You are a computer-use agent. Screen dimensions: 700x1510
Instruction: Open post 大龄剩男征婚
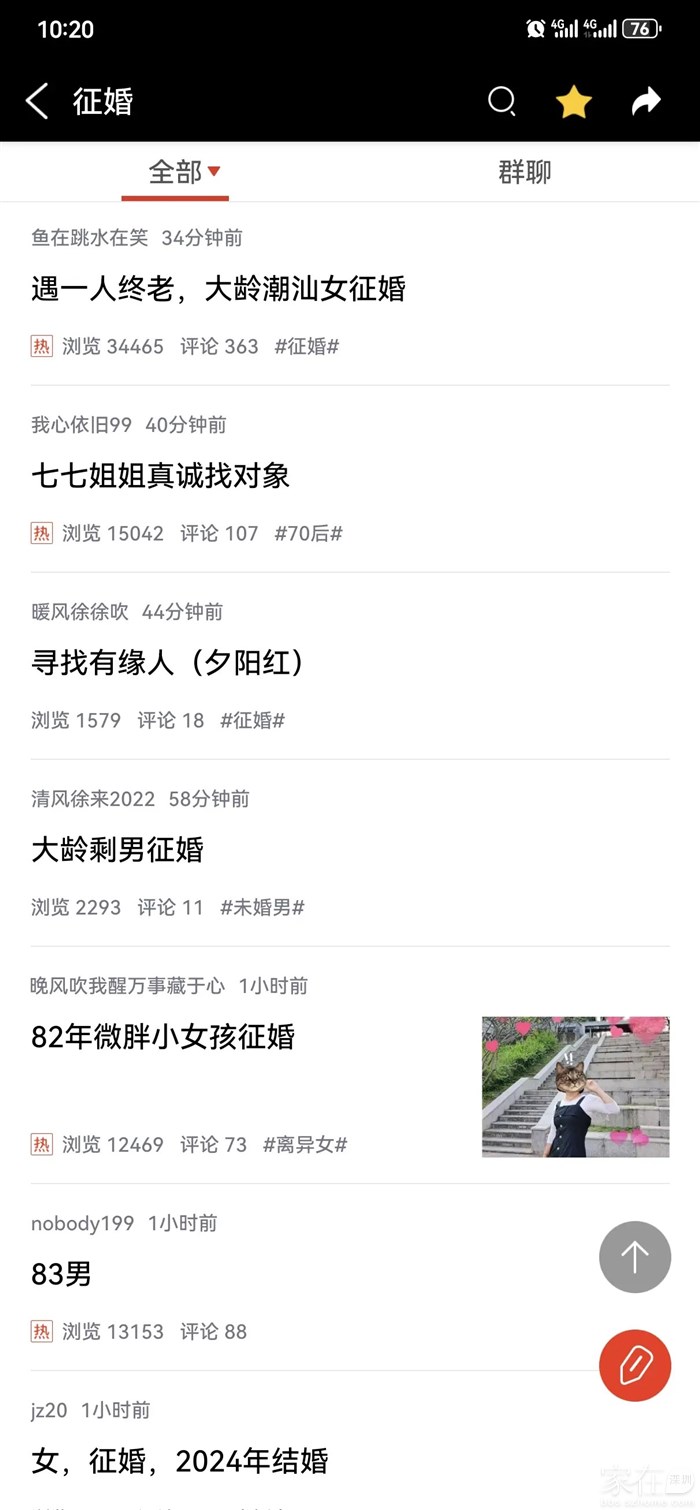pos(117,850)
